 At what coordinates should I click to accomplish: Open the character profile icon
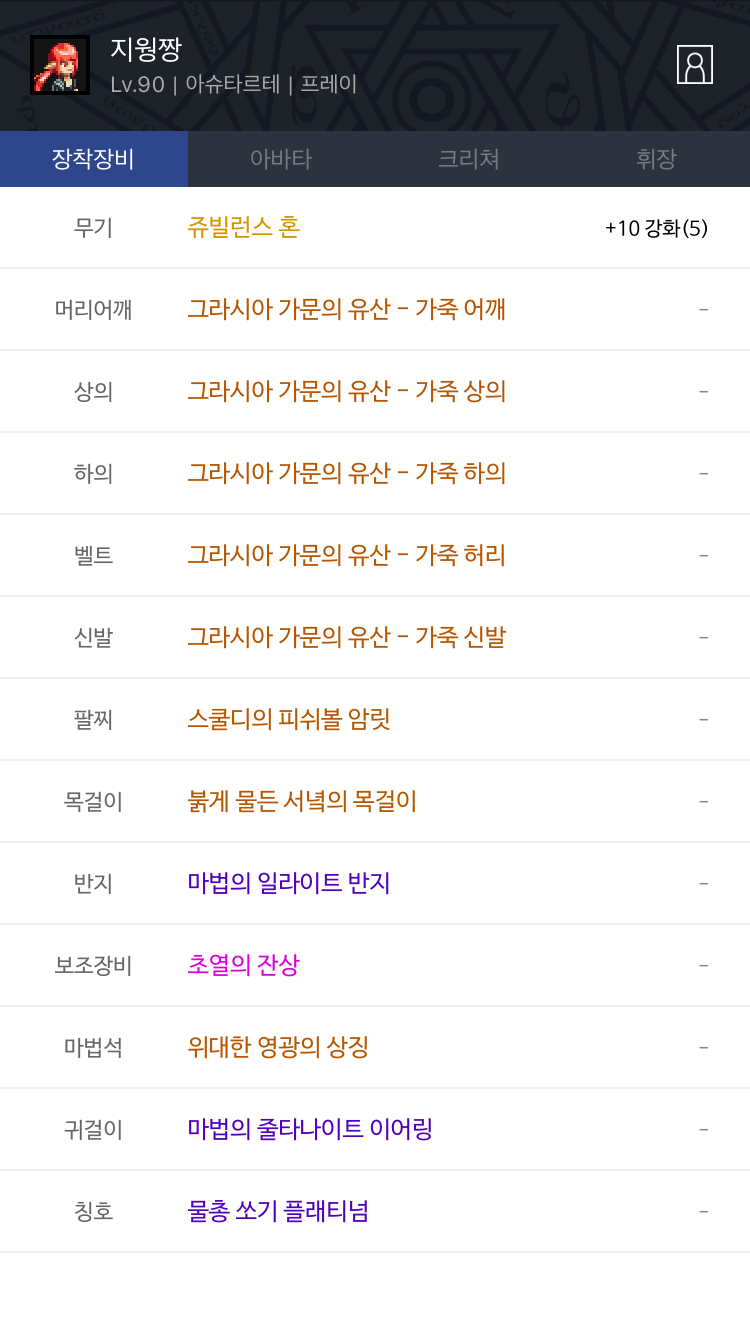click(694, 64)
